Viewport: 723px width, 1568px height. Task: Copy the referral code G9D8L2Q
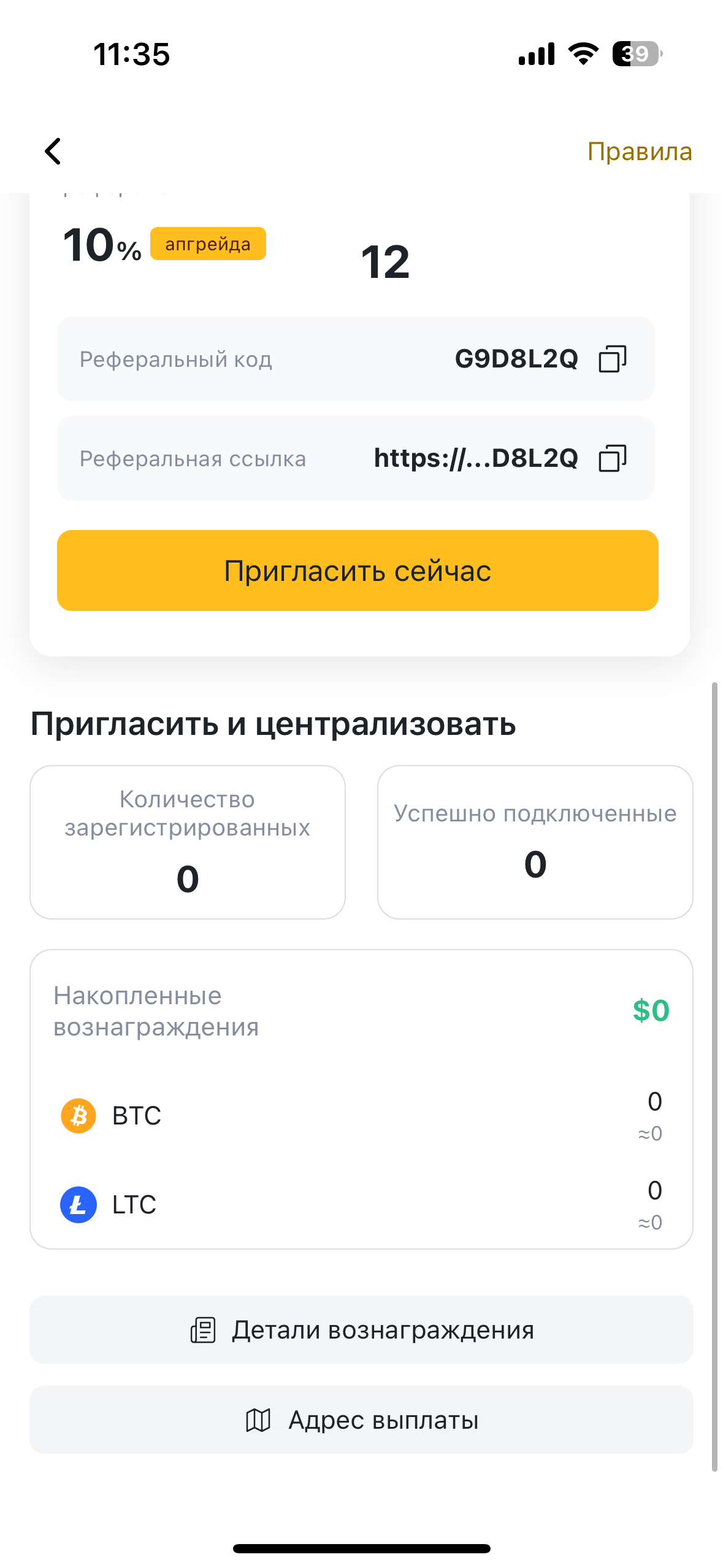612,359
